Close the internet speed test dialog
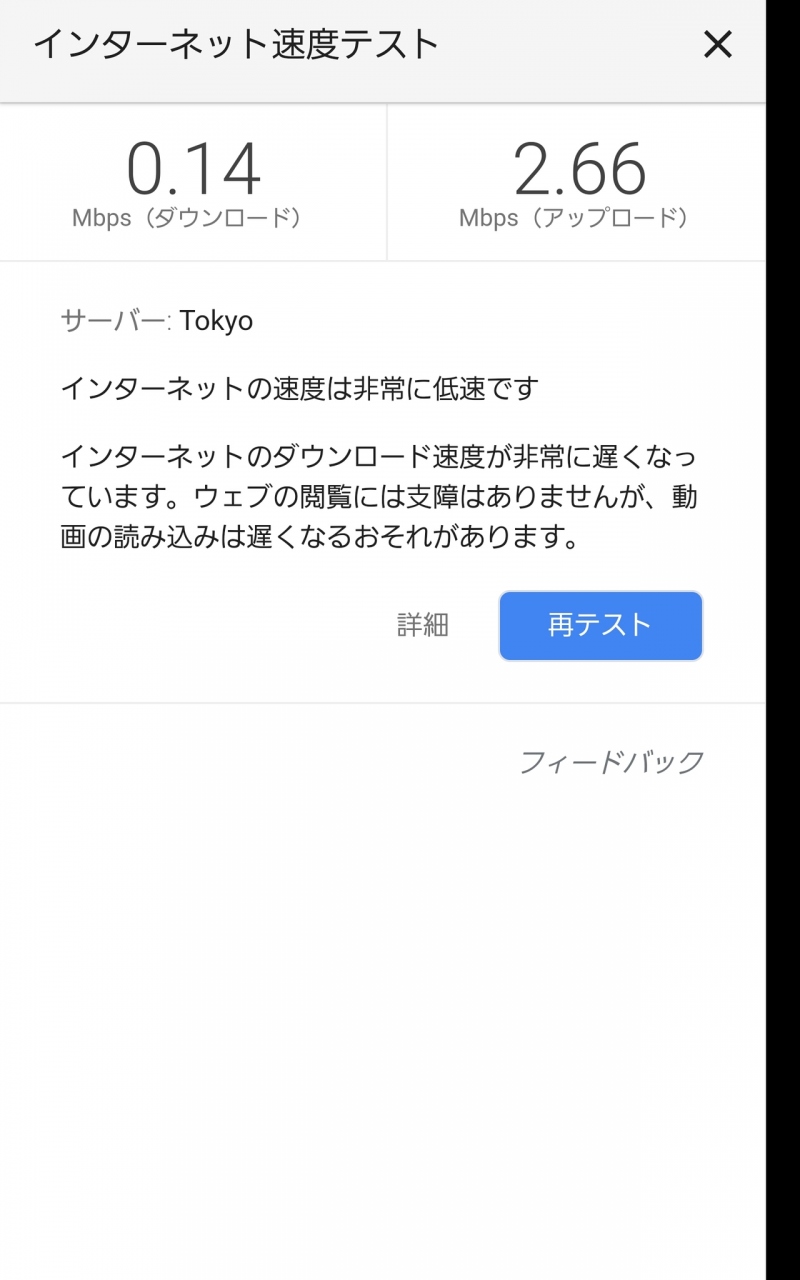 click(x=717, y=45)
